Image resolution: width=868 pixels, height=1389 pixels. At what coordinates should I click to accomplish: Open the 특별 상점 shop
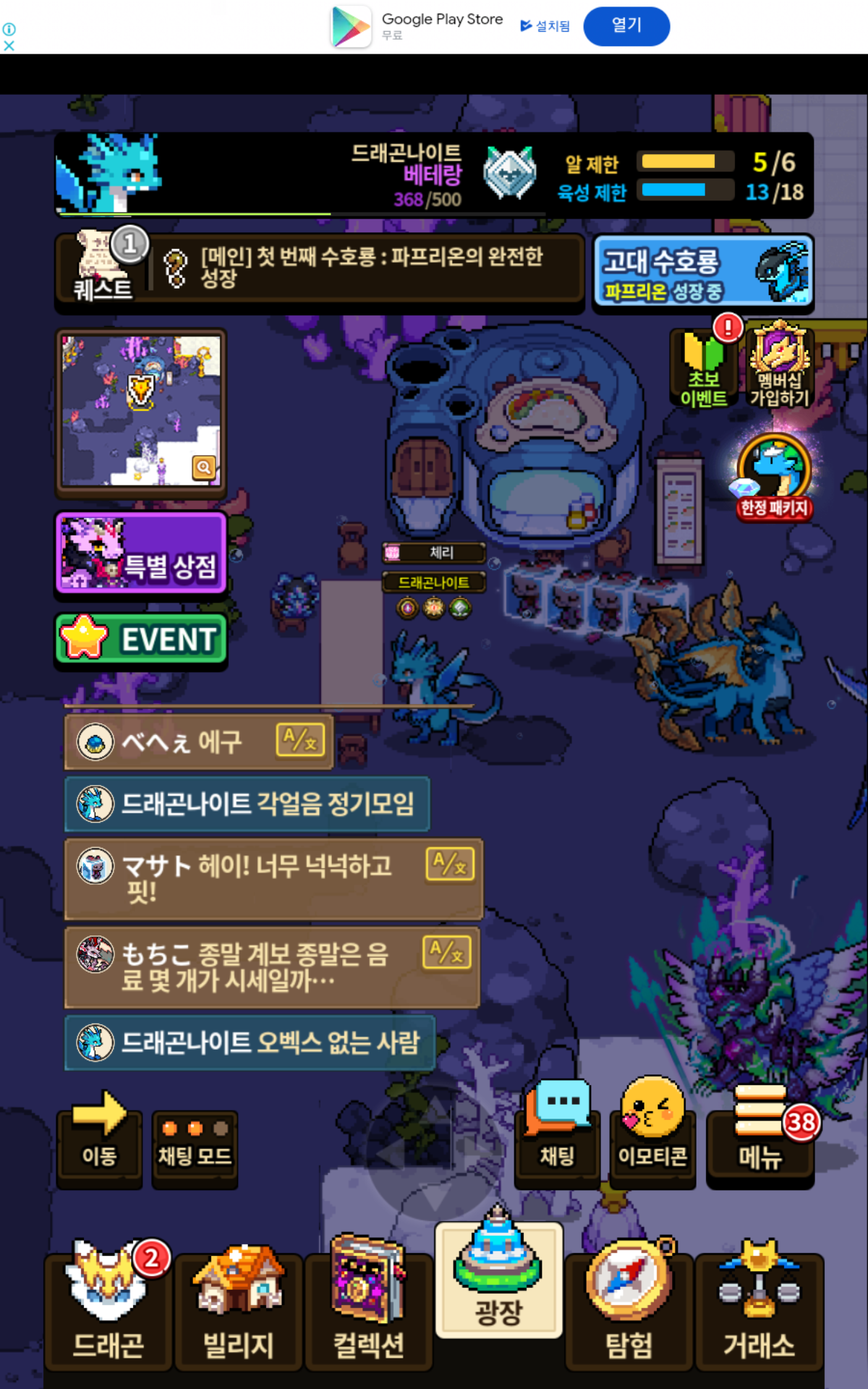142,553
